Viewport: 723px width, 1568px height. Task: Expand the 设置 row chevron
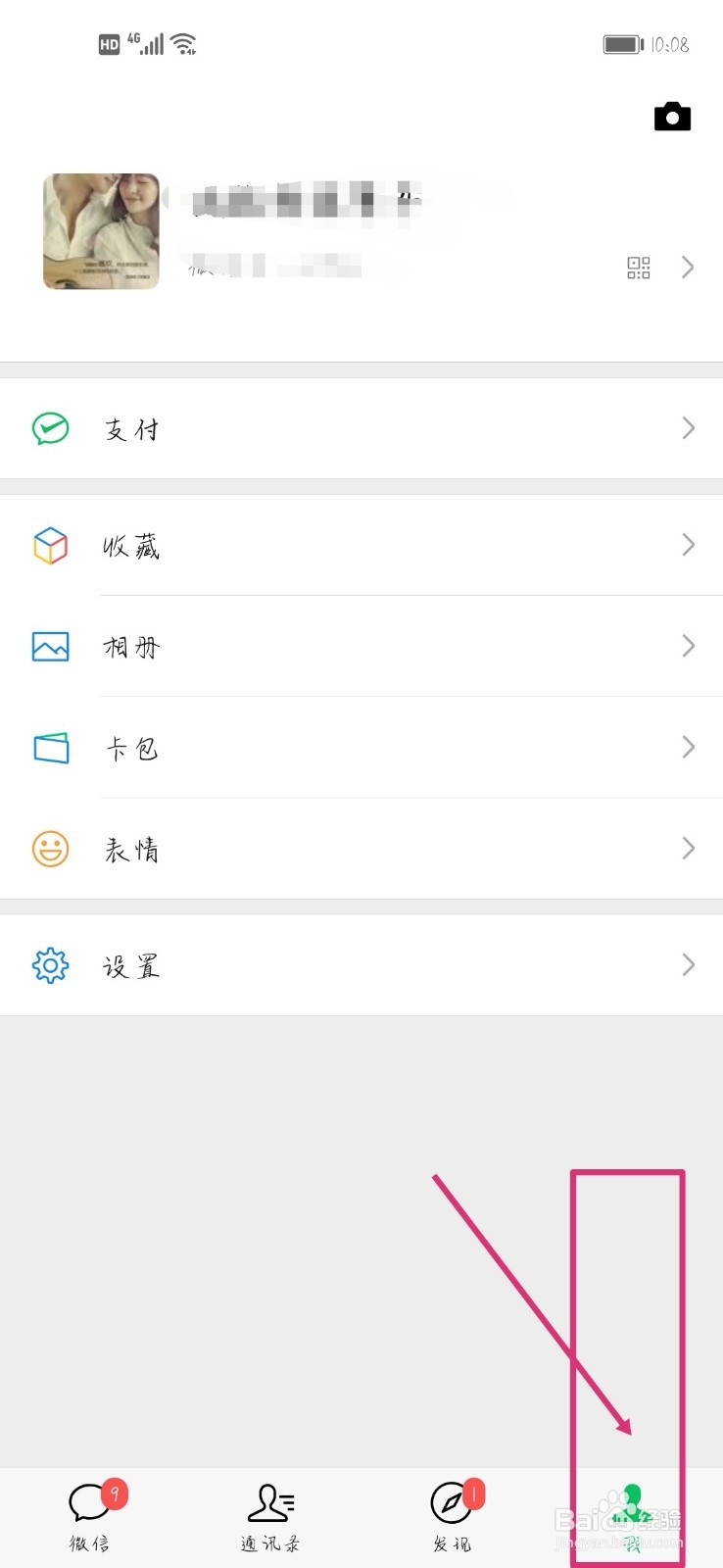(688, 964)
